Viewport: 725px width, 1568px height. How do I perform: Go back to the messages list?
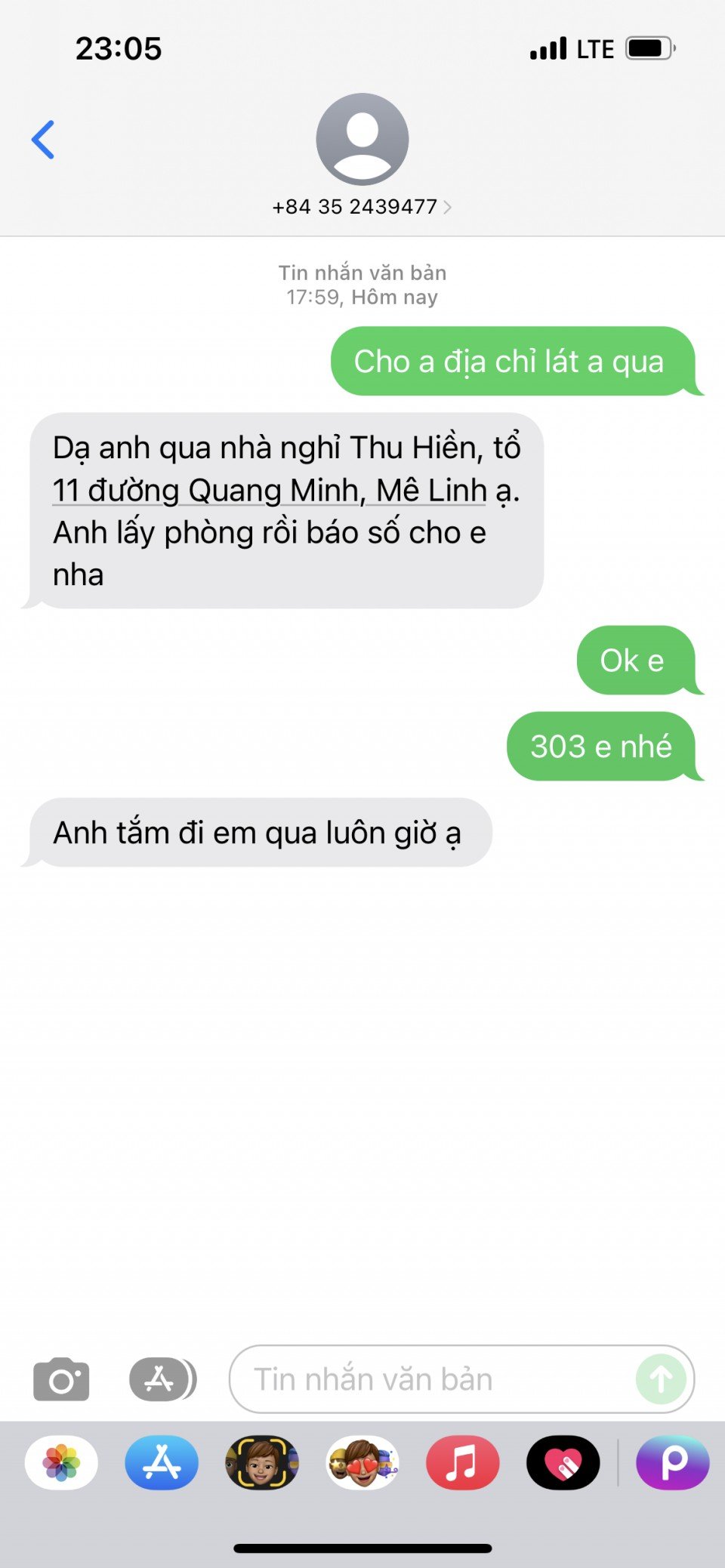(x=43, y=140)
